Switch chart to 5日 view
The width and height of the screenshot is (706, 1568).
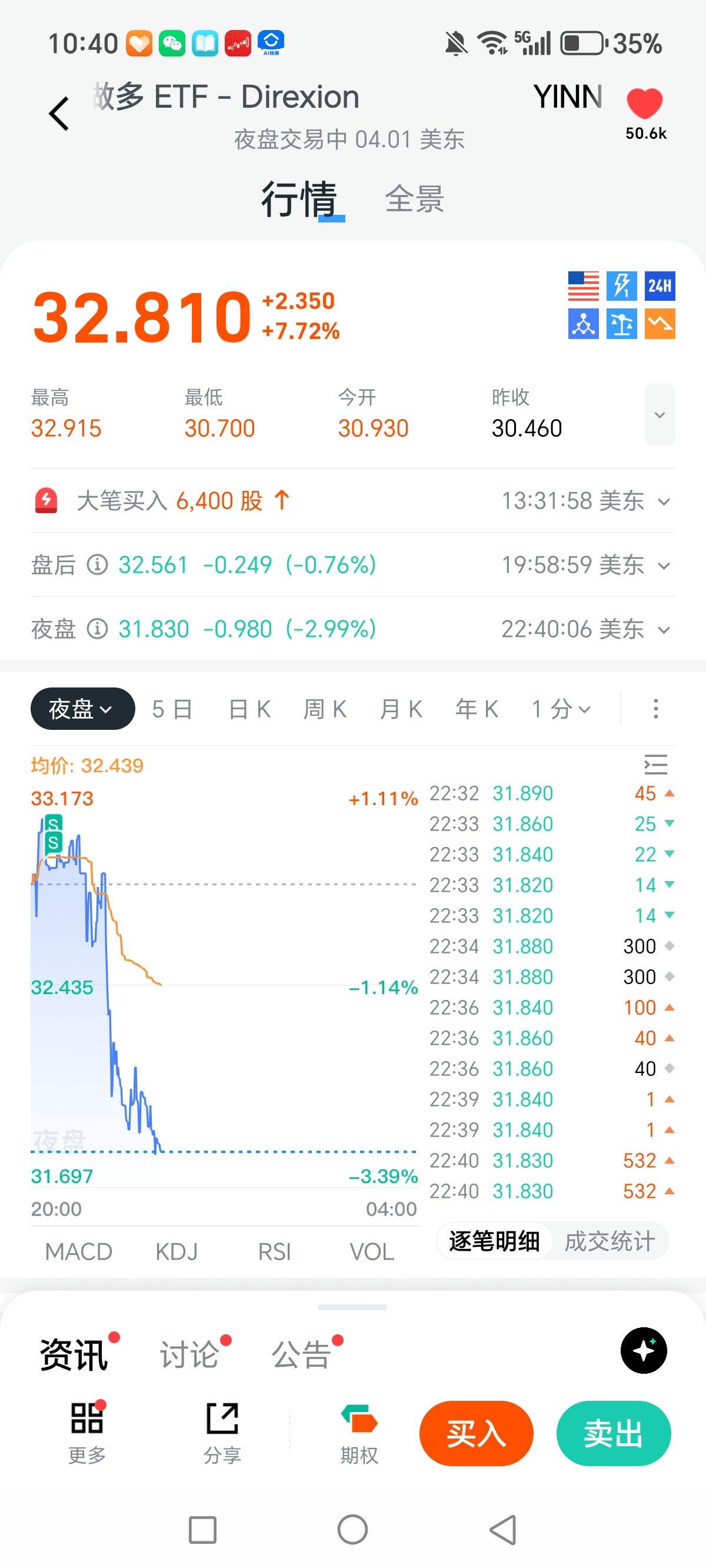pos(172,709)
